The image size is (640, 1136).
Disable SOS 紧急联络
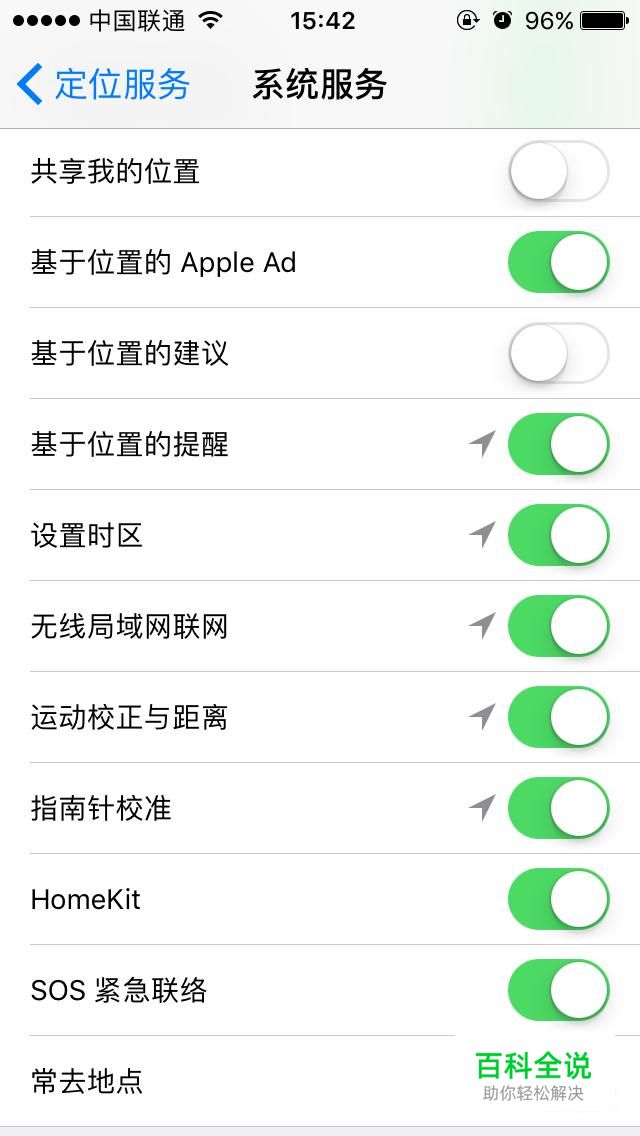tap(559, 990)
